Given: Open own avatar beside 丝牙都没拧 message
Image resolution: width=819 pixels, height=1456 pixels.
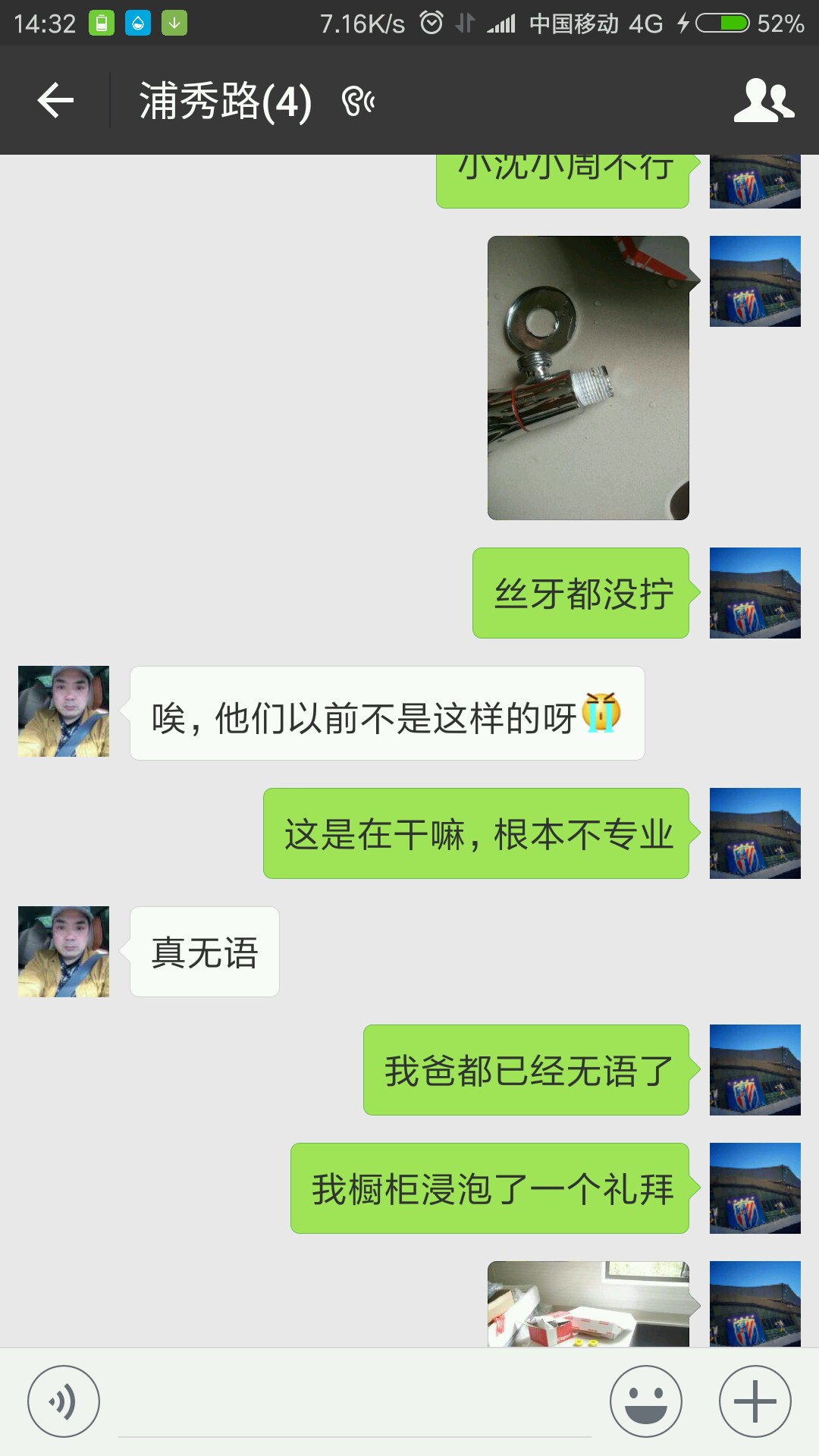Looking at the screenshot, I should 755,593.
